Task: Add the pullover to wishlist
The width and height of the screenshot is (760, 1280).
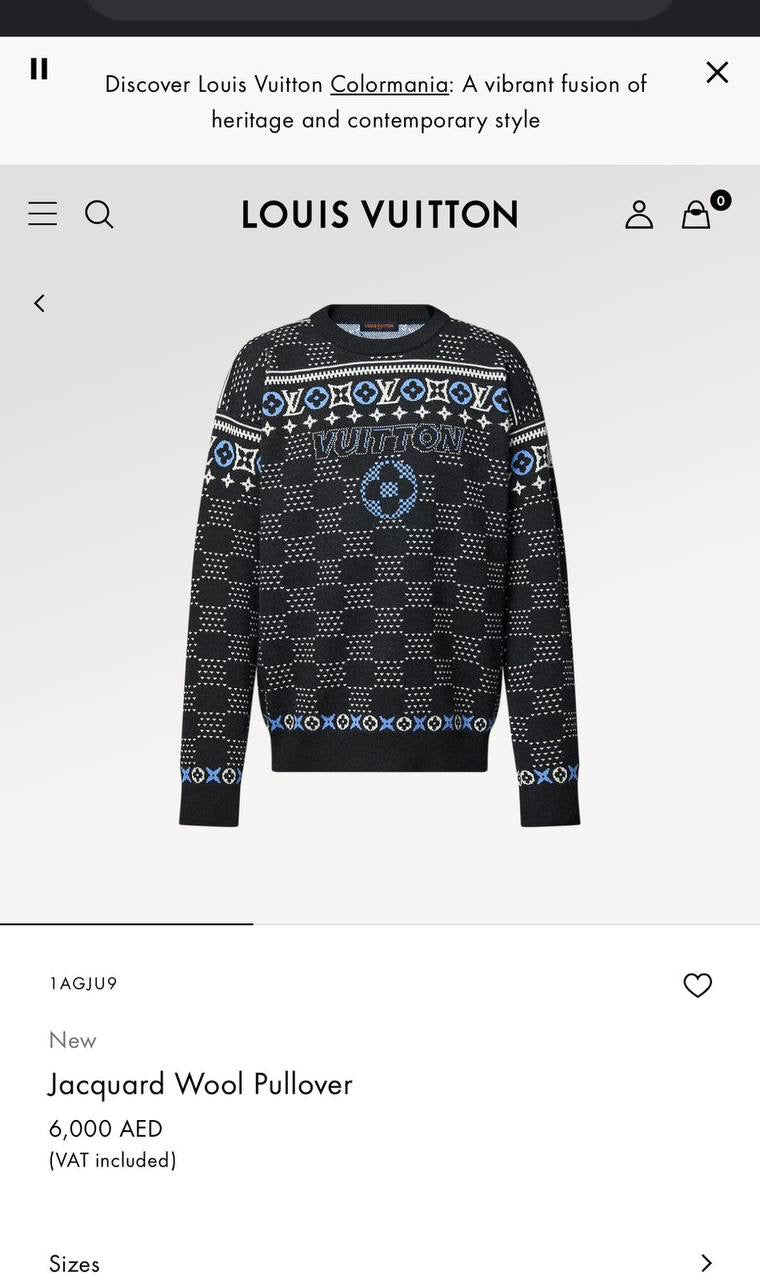Action: [697, 985]
